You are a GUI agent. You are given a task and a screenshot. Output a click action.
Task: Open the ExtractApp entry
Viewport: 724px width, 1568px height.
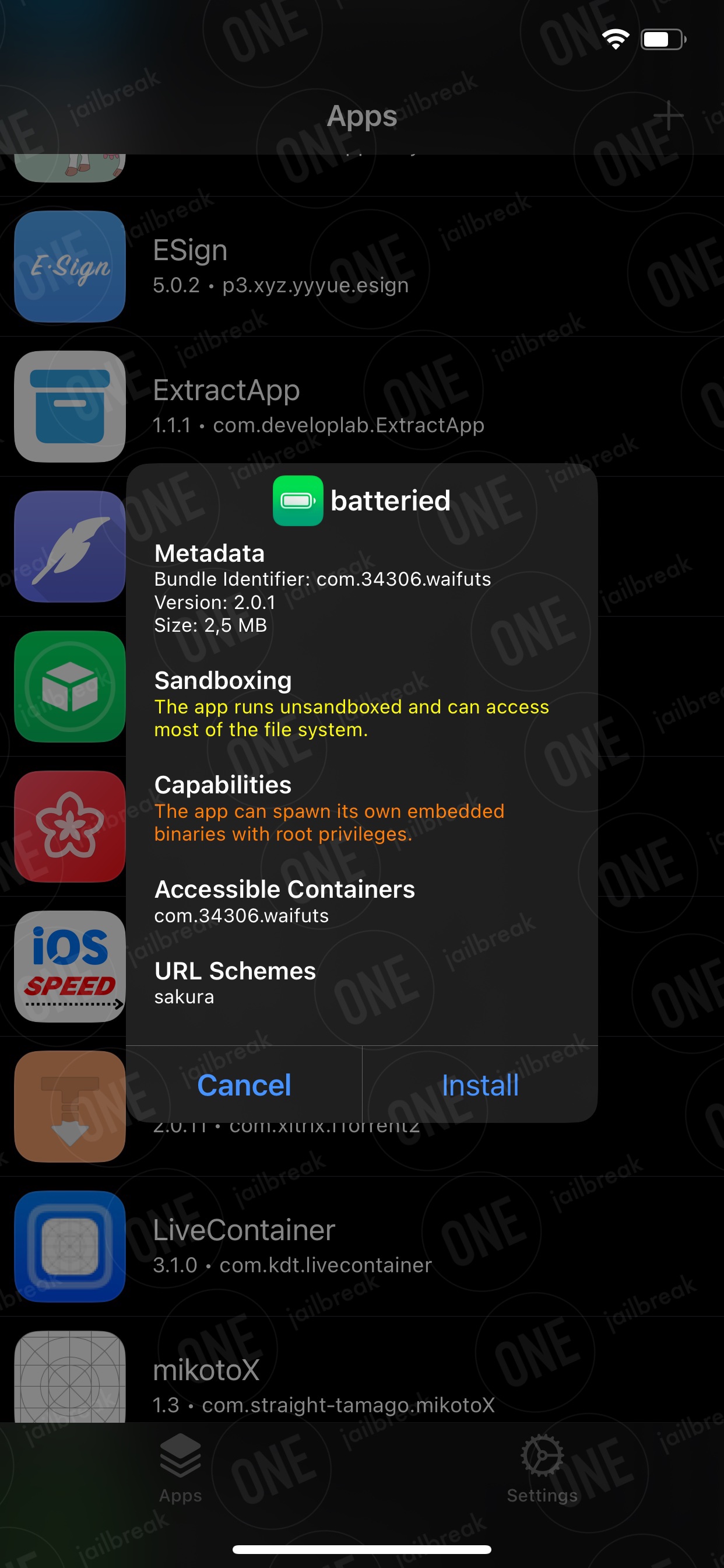pyautogui.click(x=362, y=407)
